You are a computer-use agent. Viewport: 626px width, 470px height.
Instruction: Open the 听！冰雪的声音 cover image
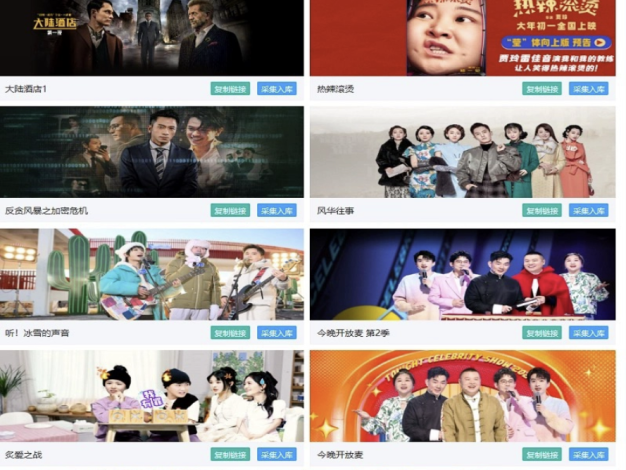[152, 275]
